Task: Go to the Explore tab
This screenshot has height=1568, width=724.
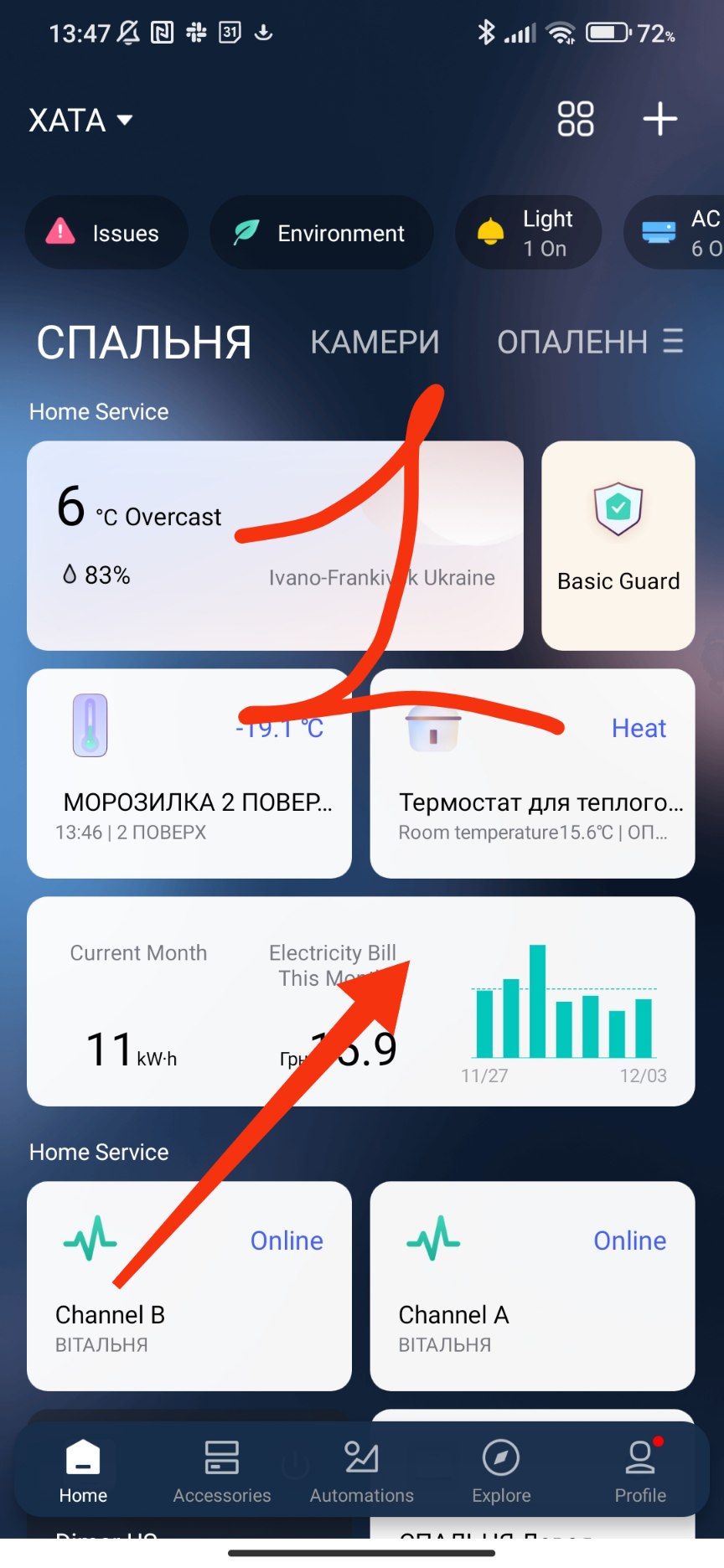Action: click(501, 1471)
